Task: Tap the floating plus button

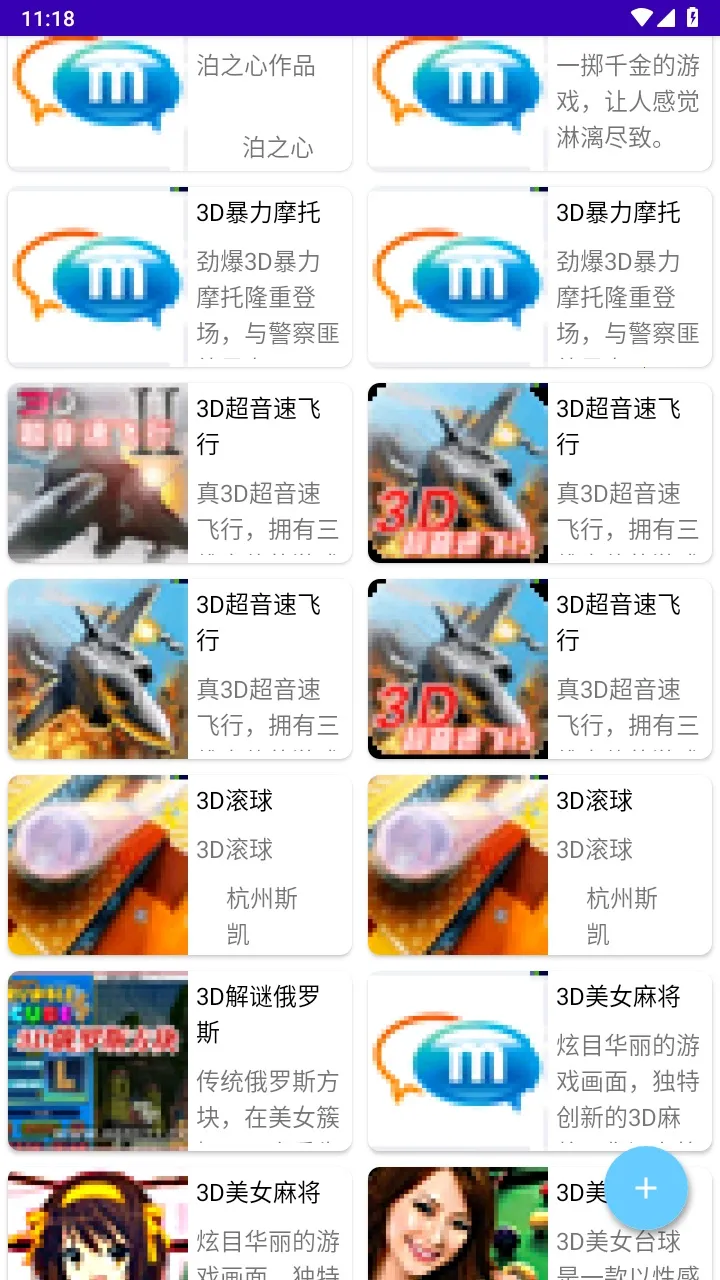Action: (x=646, y=1188)
